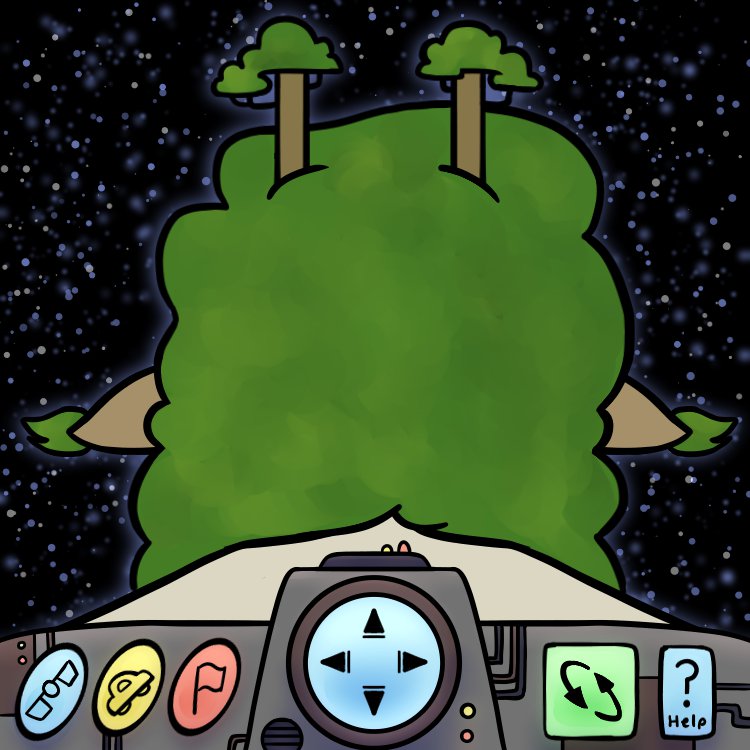Screen dimensions: 750x750
Task: Tap the red flag button
Action: point(204,685)
